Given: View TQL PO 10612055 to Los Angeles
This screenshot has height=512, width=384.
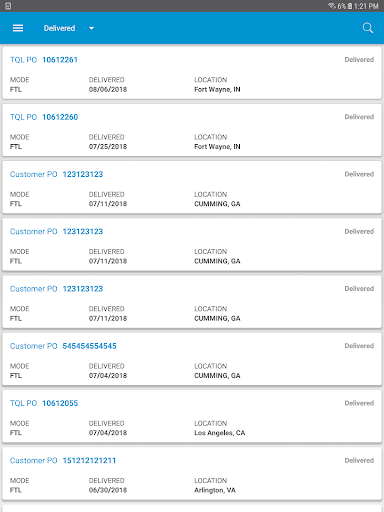Looking at the screenshot, I should (192, 417).
